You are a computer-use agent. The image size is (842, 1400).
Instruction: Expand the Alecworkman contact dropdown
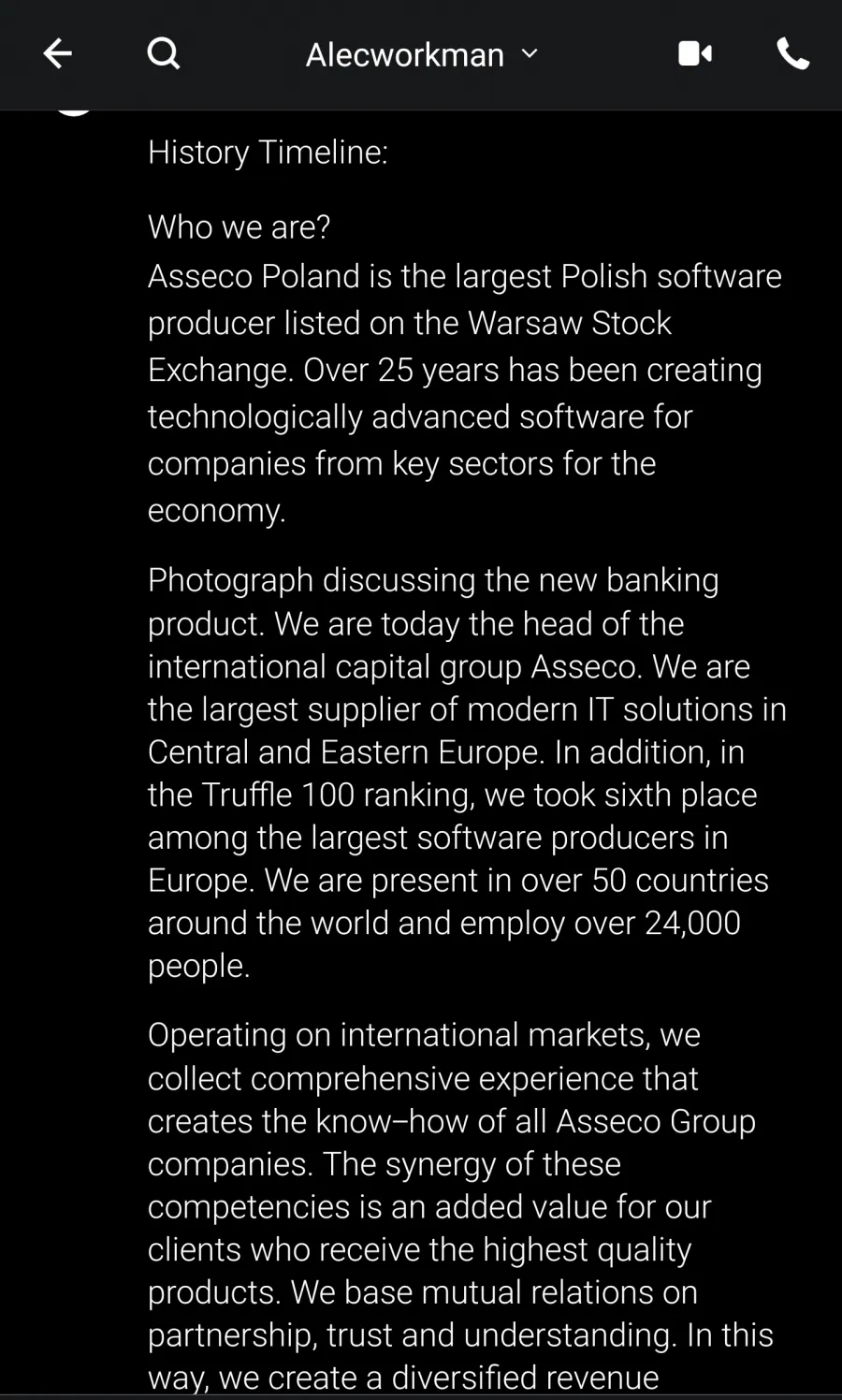[422, 55]
